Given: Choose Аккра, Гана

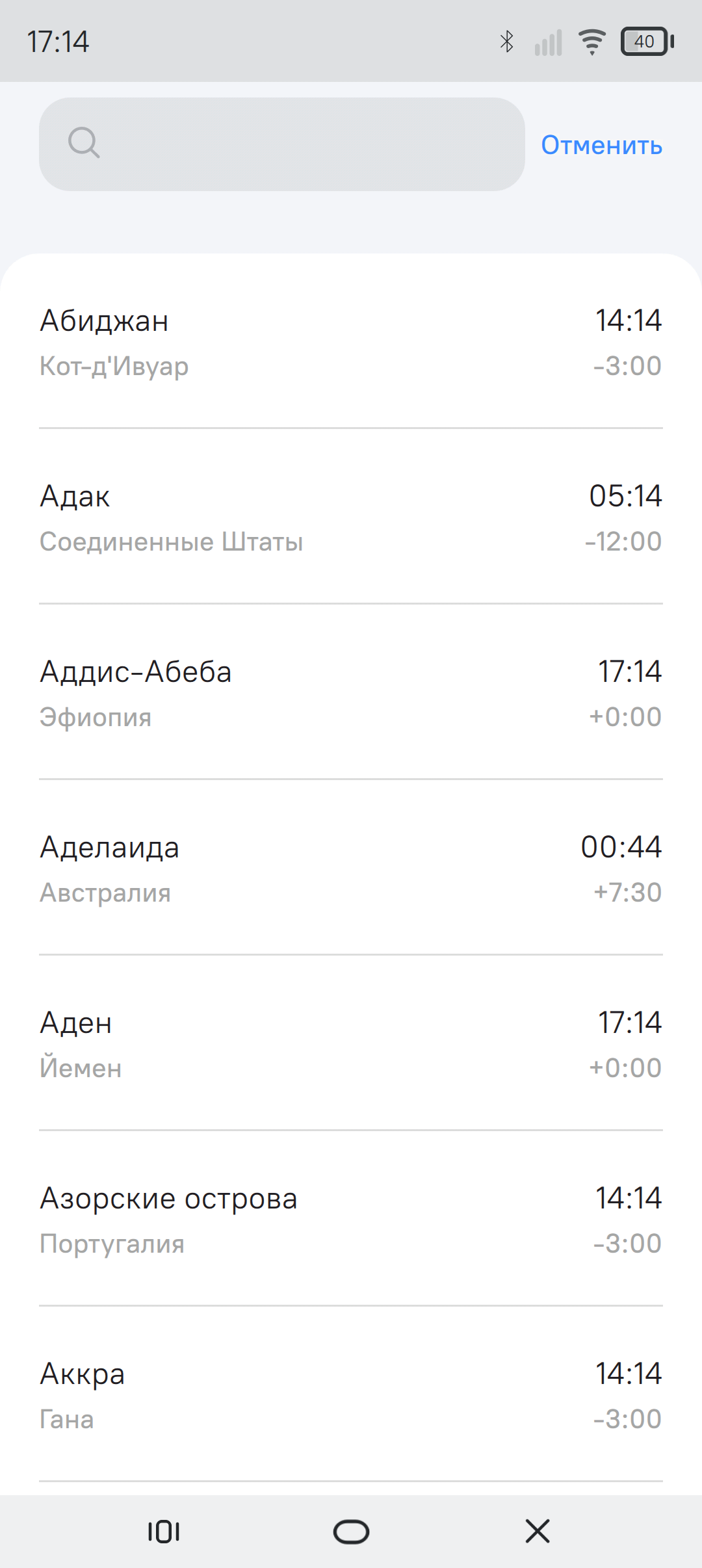Looking at the screenshot, I should point(351,1394).
